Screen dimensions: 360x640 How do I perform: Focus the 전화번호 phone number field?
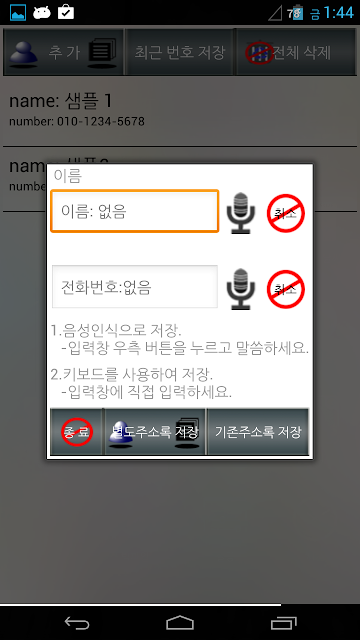coord(135,287)
